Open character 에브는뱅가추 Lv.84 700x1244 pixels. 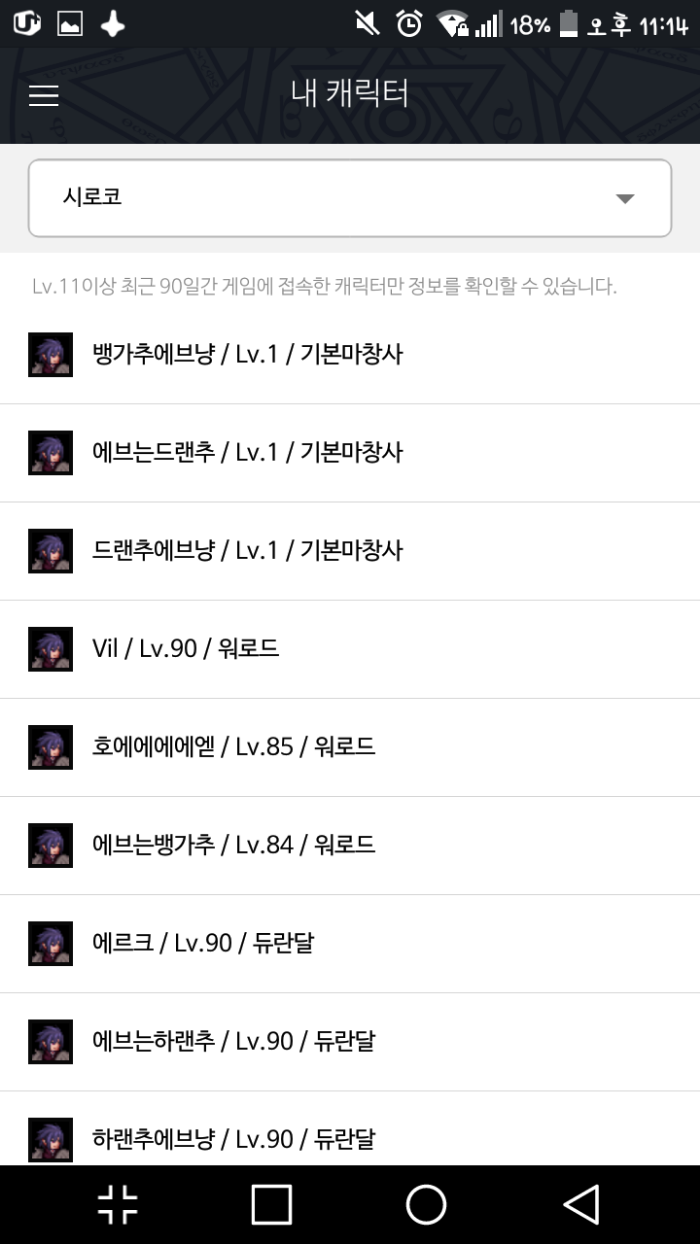(234, 844)
